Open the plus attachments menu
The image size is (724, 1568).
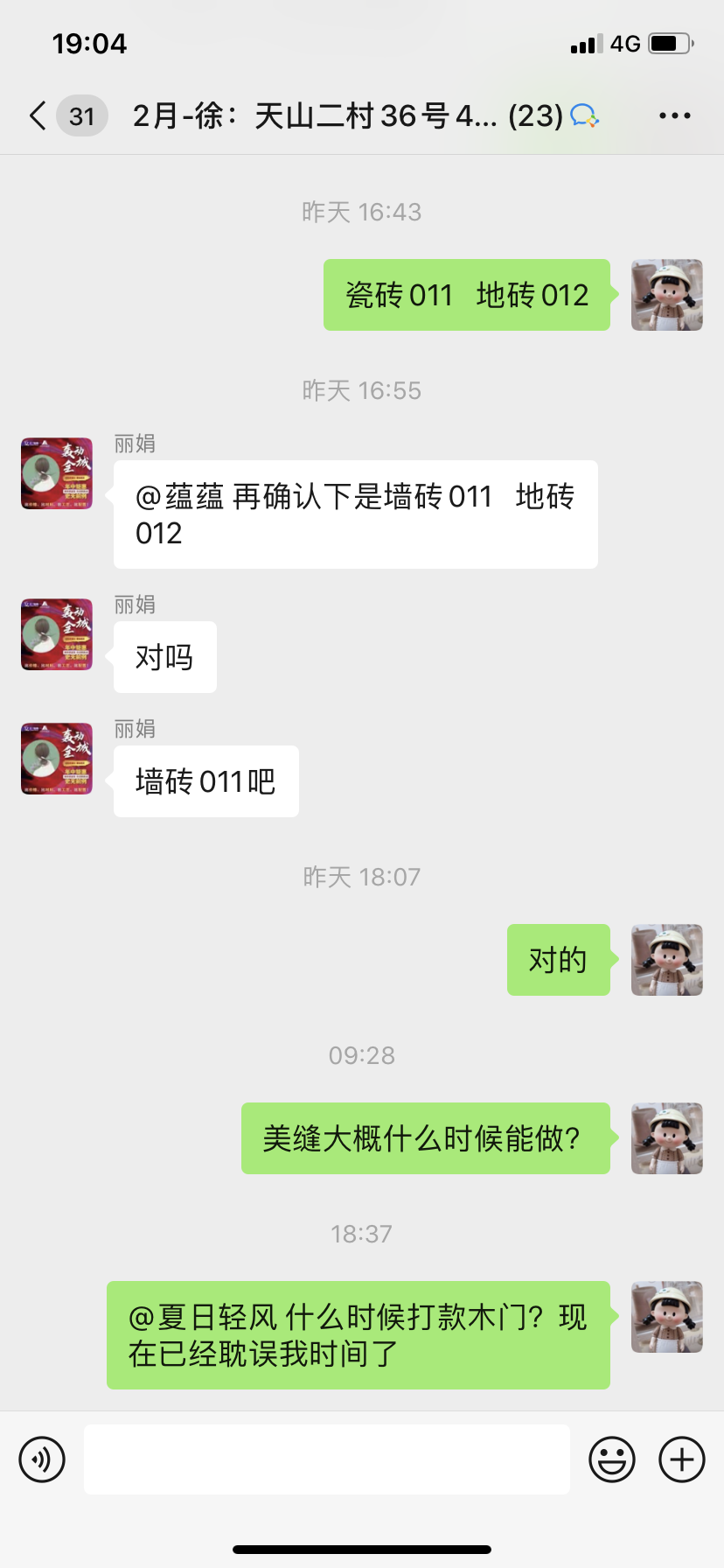coord(682,1459)
